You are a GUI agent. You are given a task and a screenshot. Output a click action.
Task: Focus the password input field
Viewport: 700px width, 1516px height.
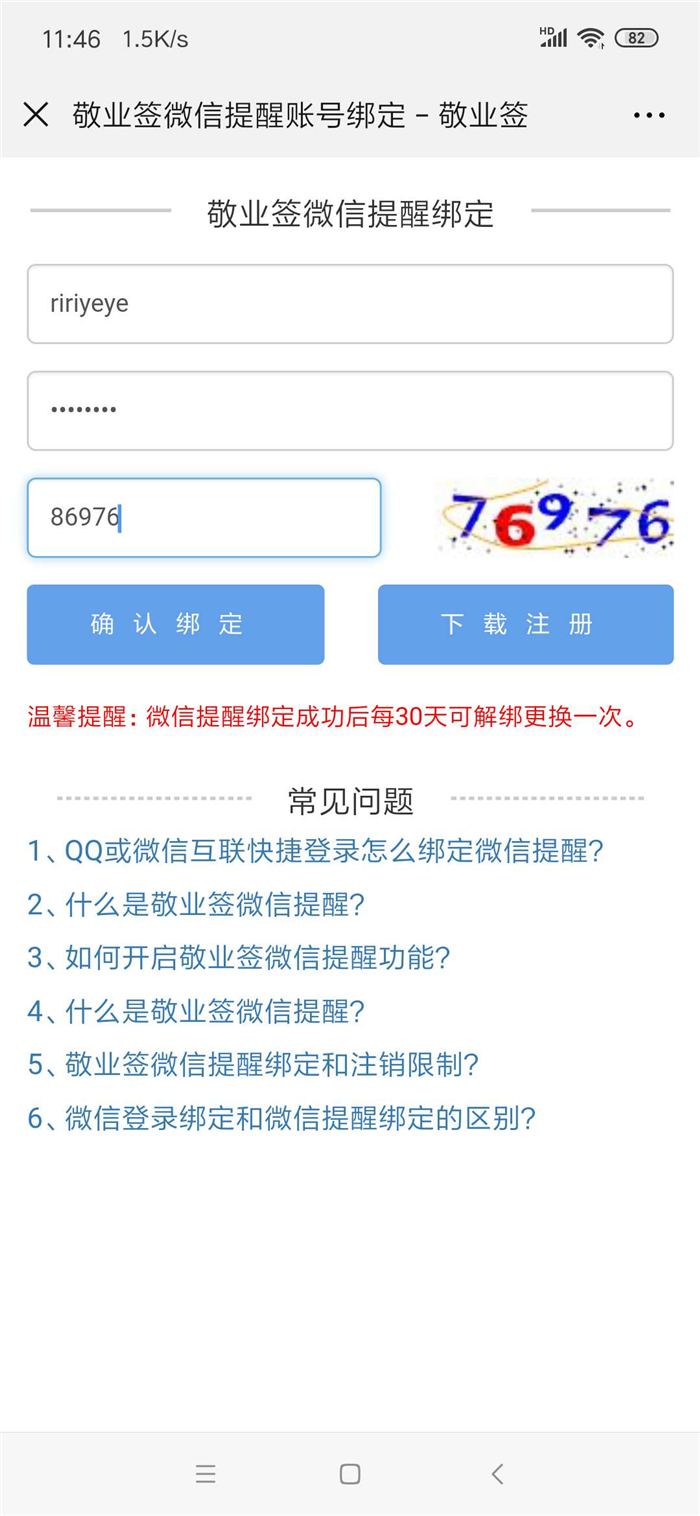click(350, 411)
